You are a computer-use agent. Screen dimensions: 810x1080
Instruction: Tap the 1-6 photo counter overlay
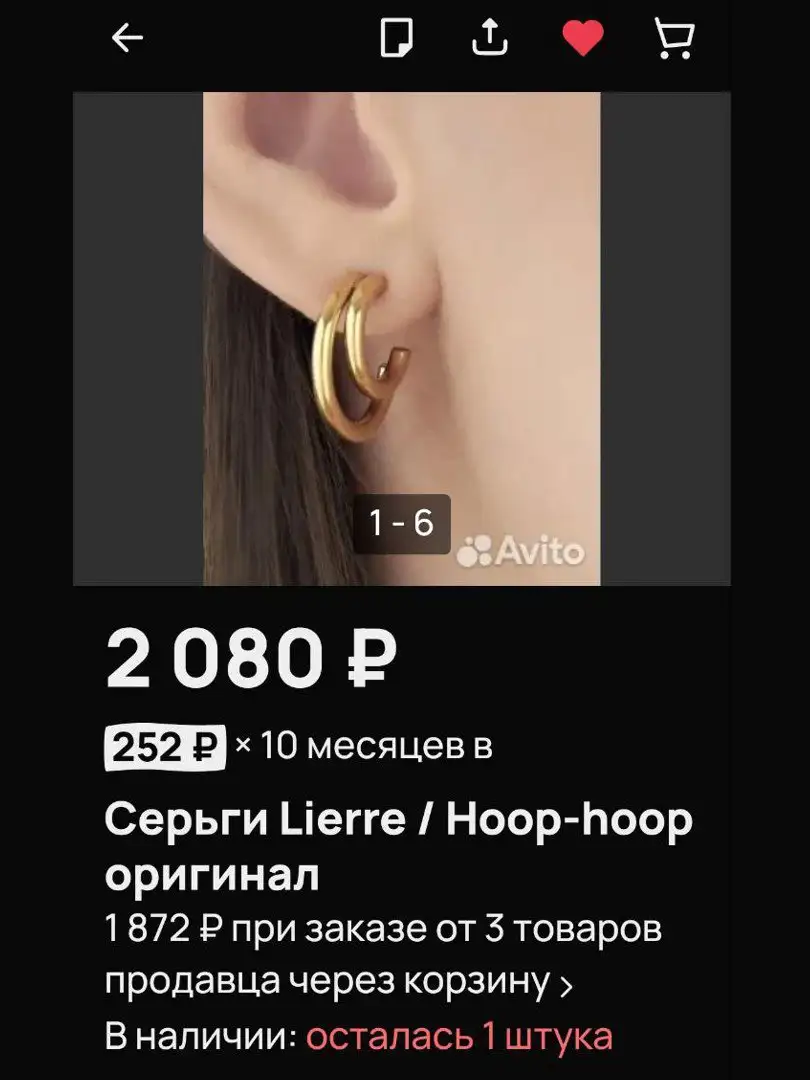pos(400,525)
